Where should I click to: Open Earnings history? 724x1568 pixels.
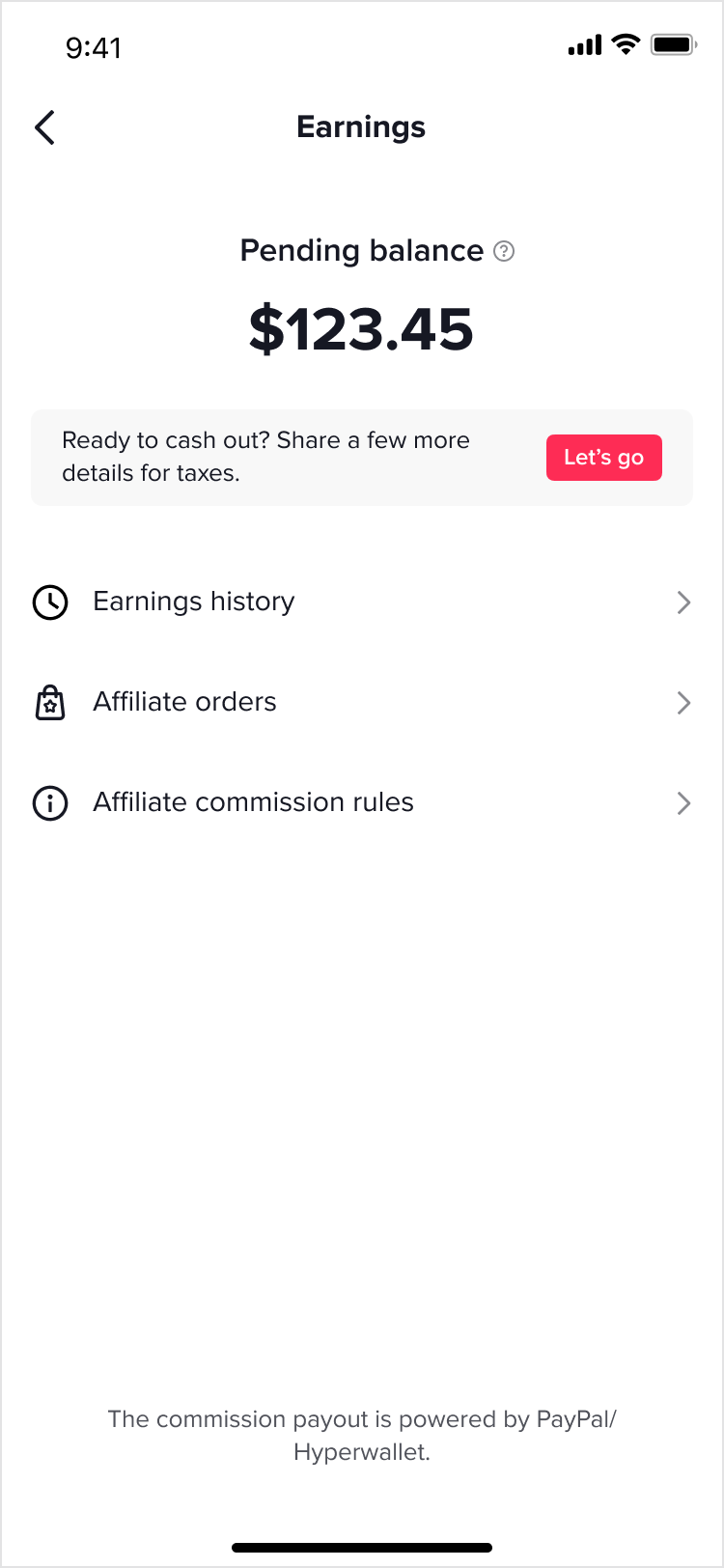tap(362, 602)
